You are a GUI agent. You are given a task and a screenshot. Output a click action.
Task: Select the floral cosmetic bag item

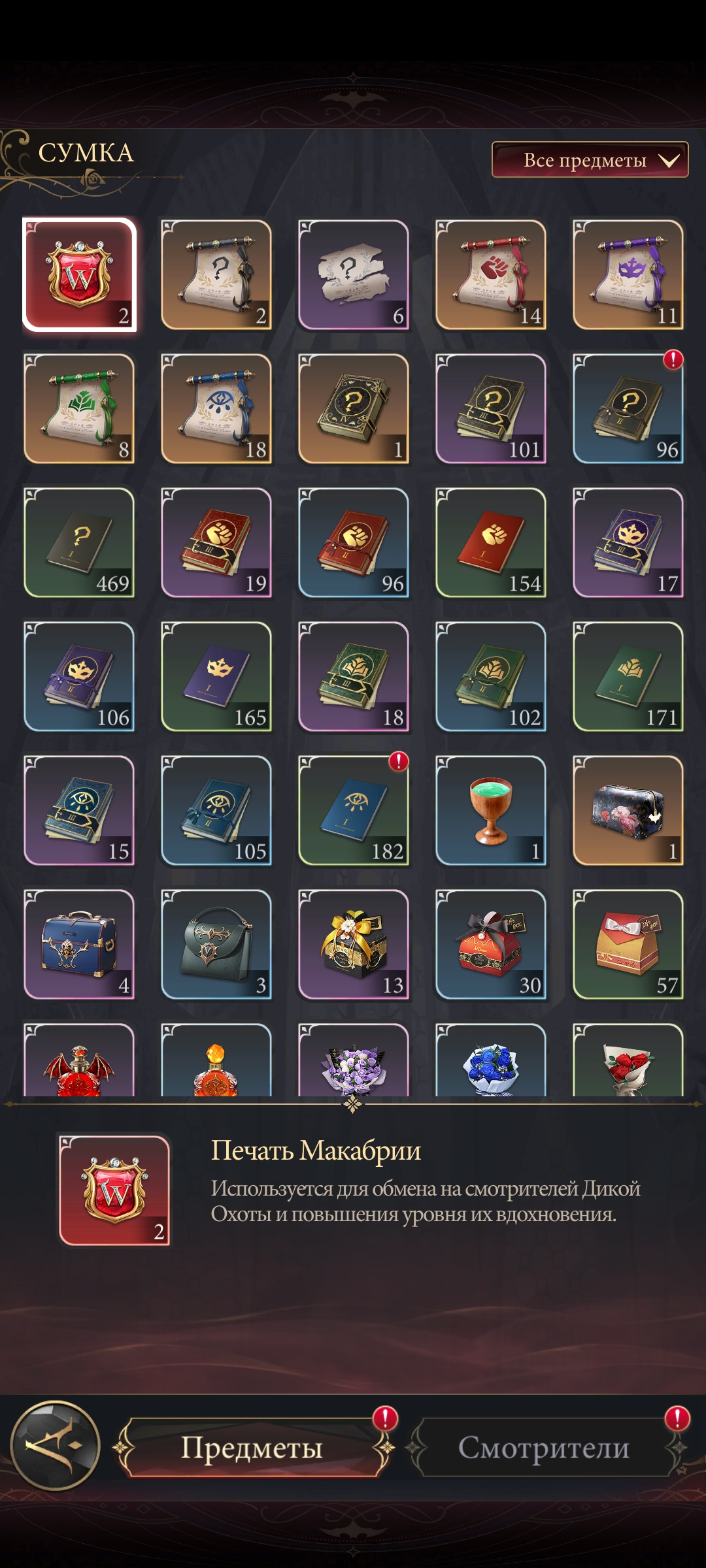tap(628, 811)
